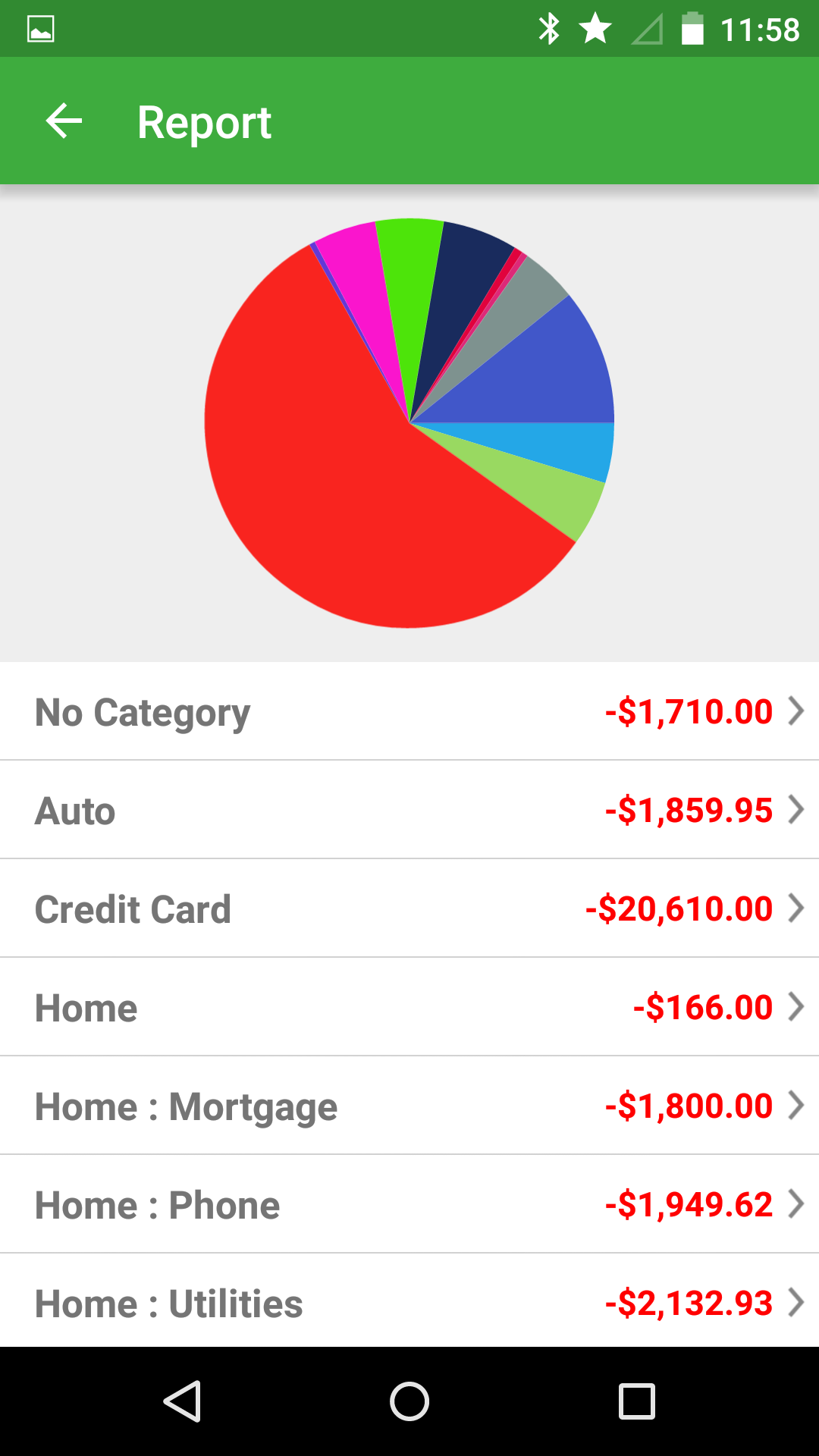The height and width of the screenshot is (1456, 819).
Task: Tap the Home circle navigation button
Action: tap(409, 1401)
